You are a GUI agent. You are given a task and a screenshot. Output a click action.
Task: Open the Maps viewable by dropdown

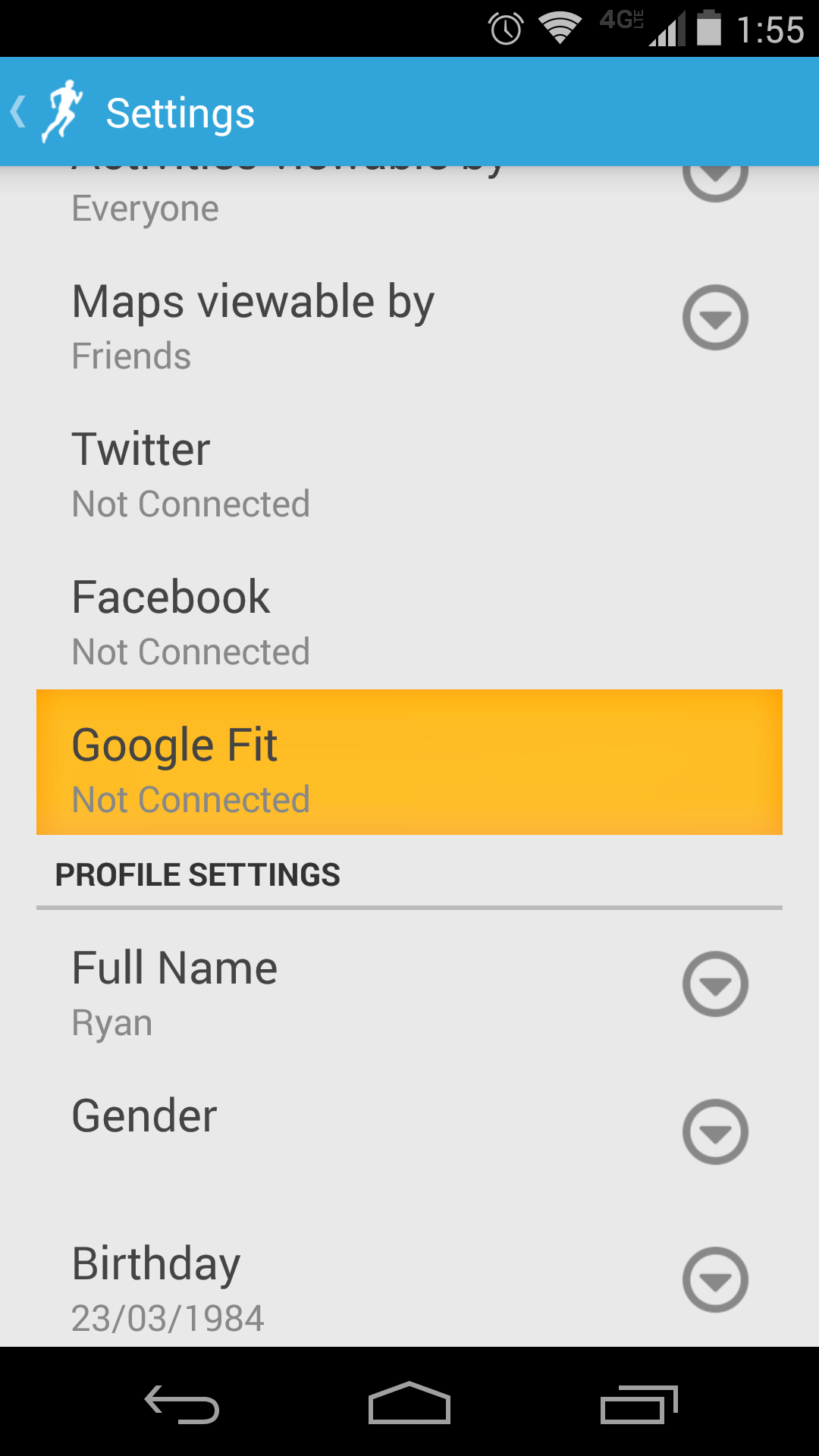tap(715, 317)
